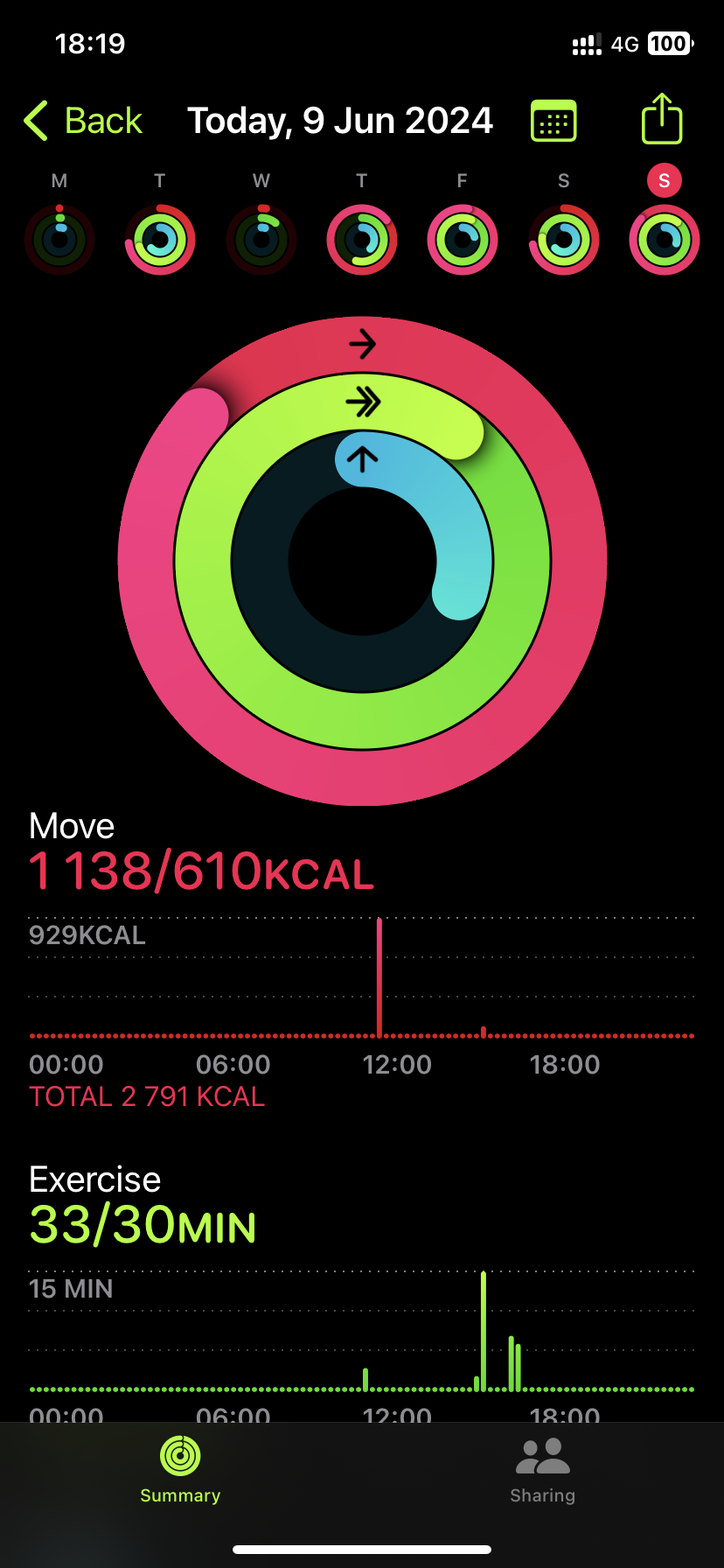Go back using the Back button
The height and width of the screenshot is (1568, 724).
83,121
